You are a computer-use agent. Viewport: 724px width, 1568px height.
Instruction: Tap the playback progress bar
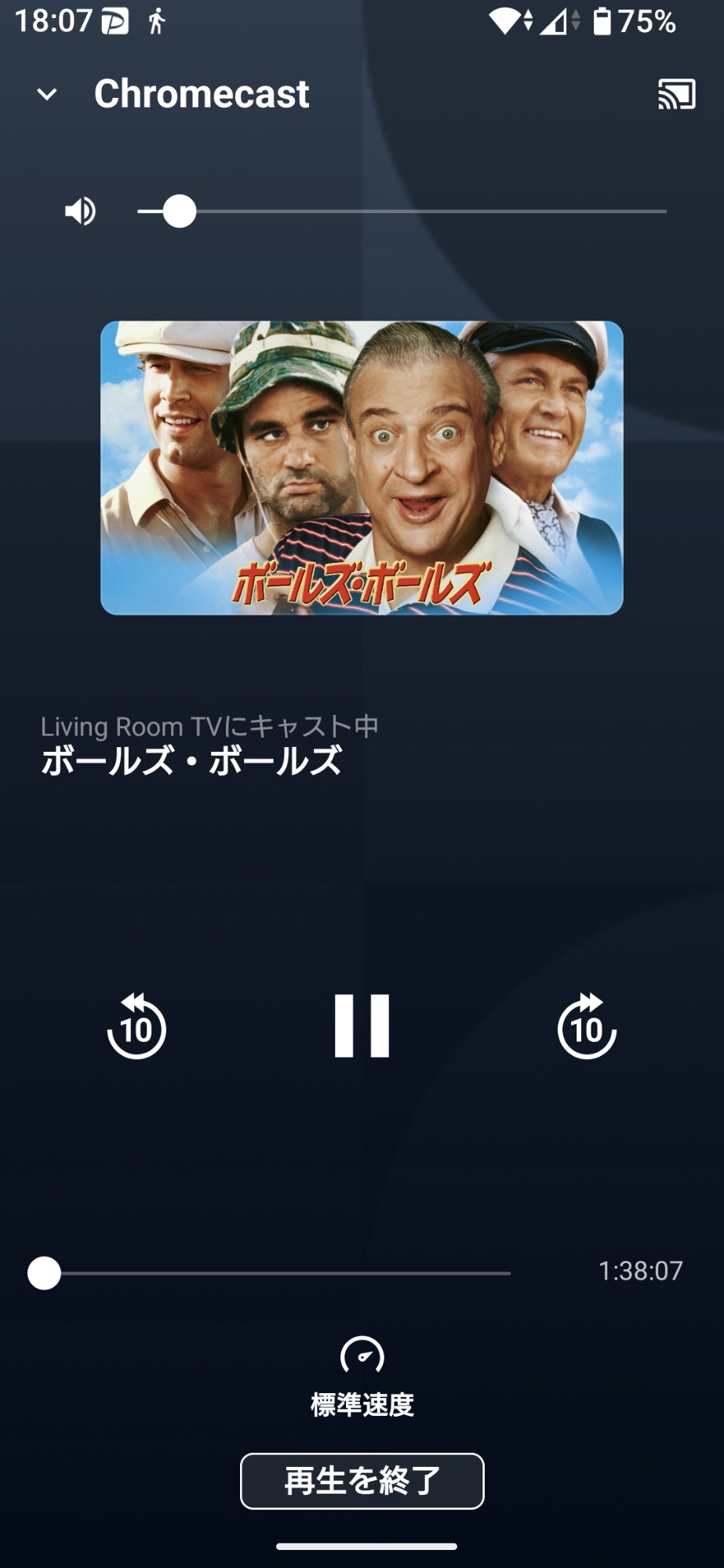[275, 1273]
